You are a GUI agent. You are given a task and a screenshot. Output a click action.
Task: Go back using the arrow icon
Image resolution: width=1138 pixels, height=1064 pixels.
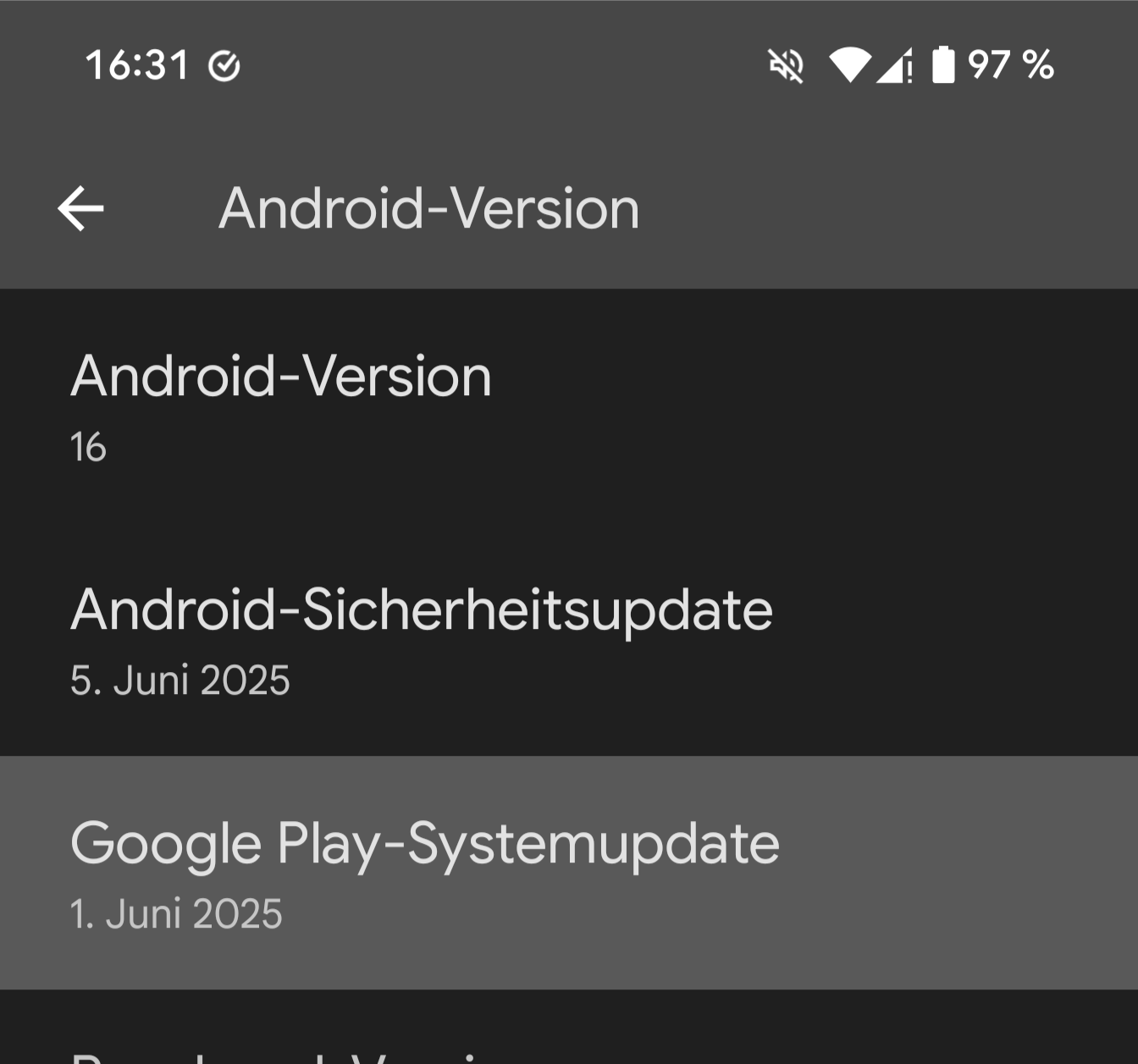pyautogui.click(x=80, y=209)
